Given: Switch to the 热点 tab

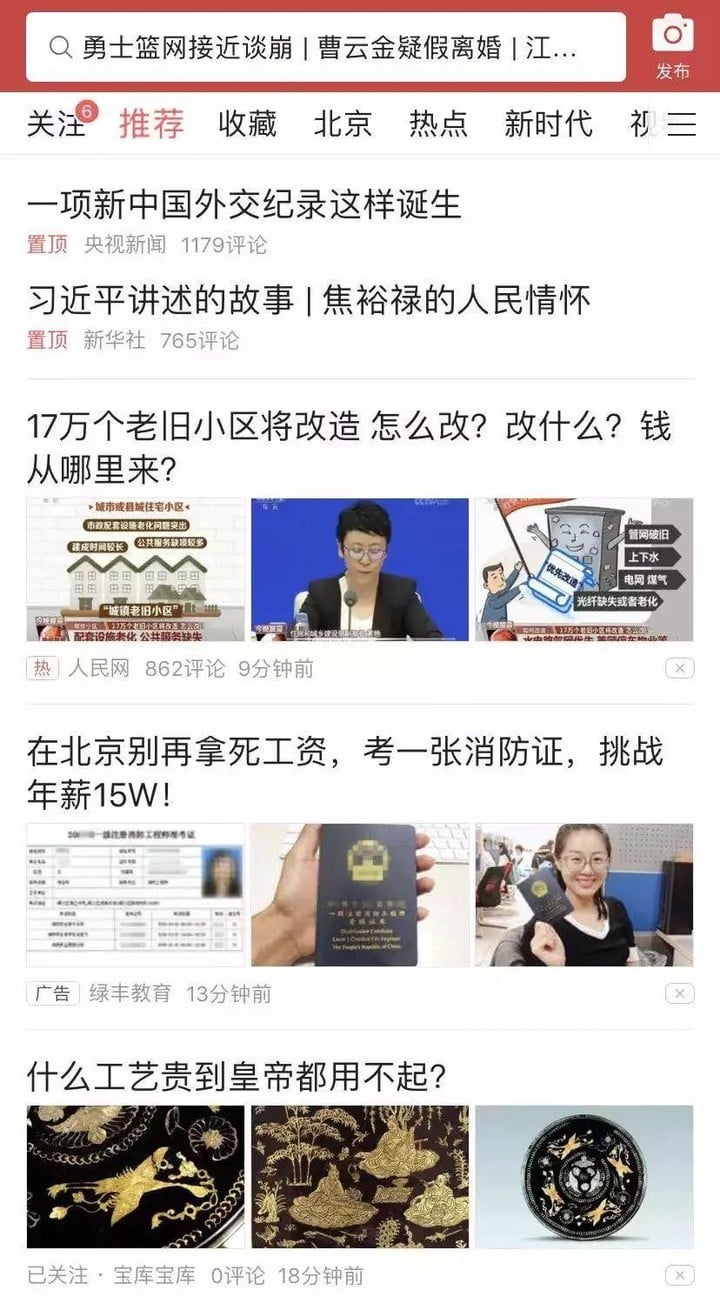Looking at the screenshot, I should 438,123.
